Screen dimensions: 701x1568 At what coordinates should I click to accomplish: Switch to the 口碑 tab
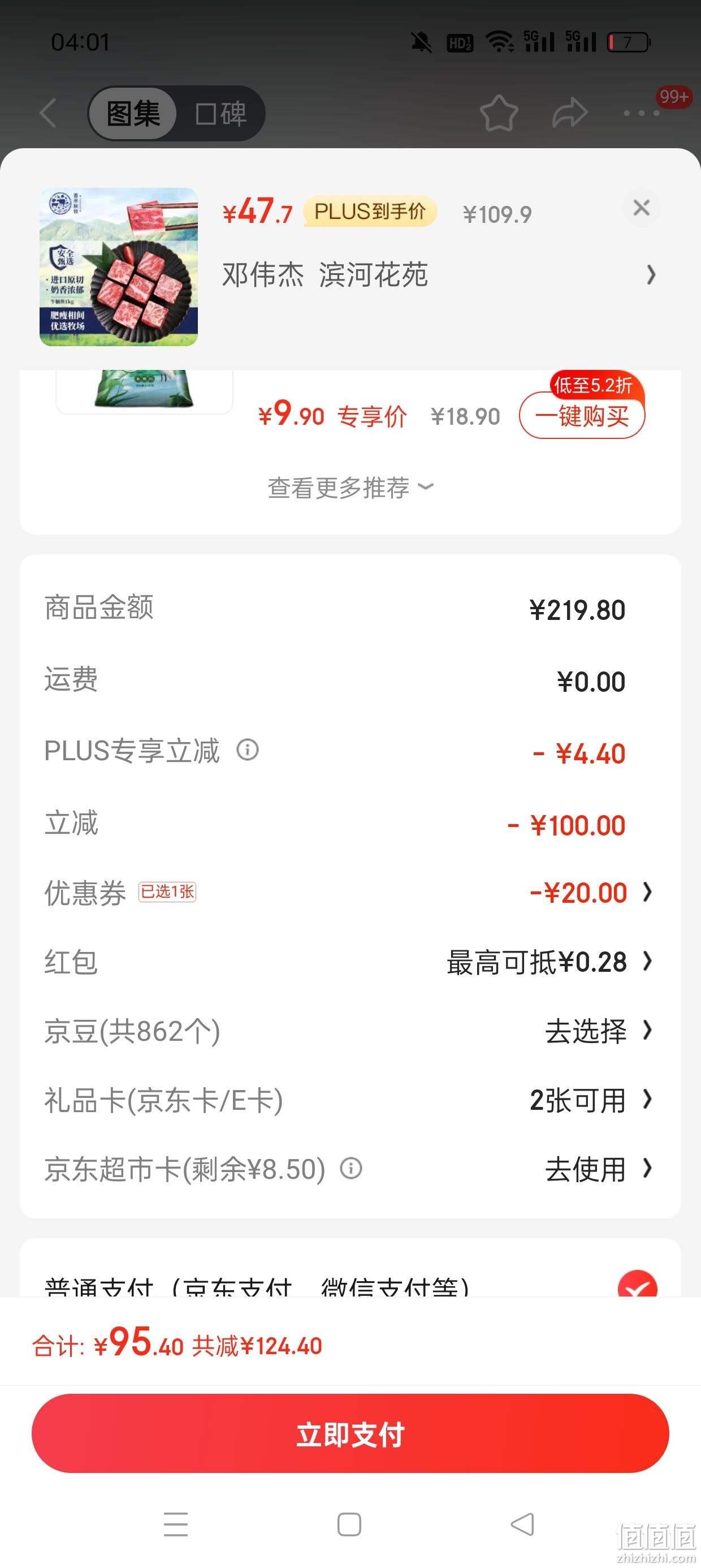point(221,113)
